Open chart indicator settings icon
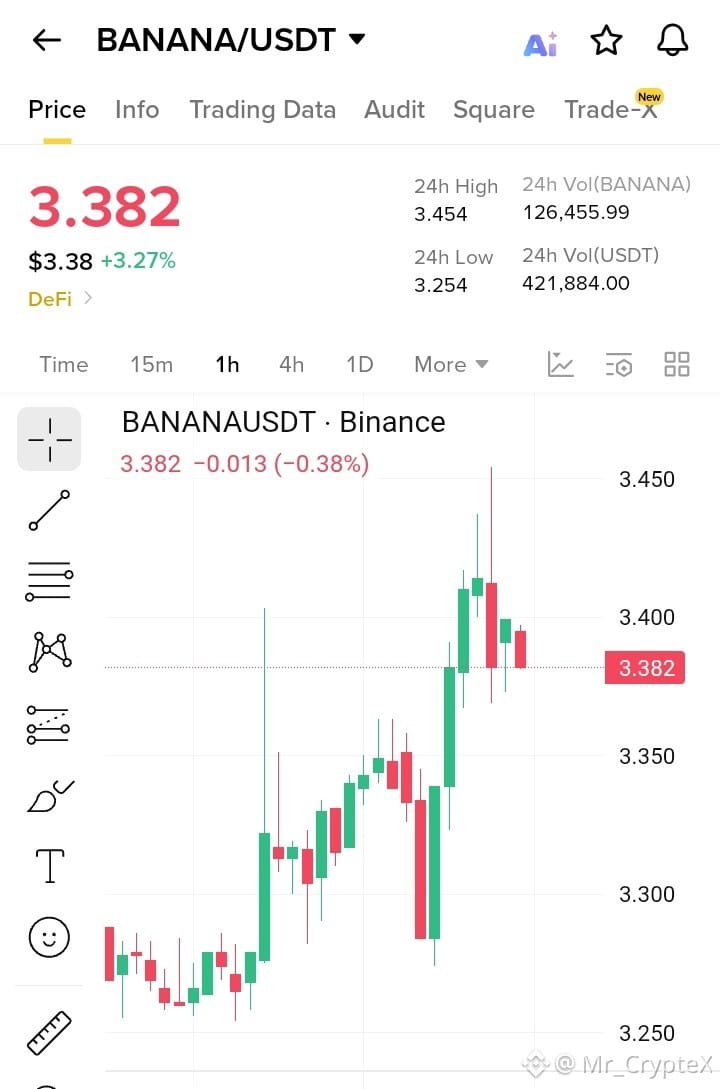The image size is (720, 1089). pos(619,365)
